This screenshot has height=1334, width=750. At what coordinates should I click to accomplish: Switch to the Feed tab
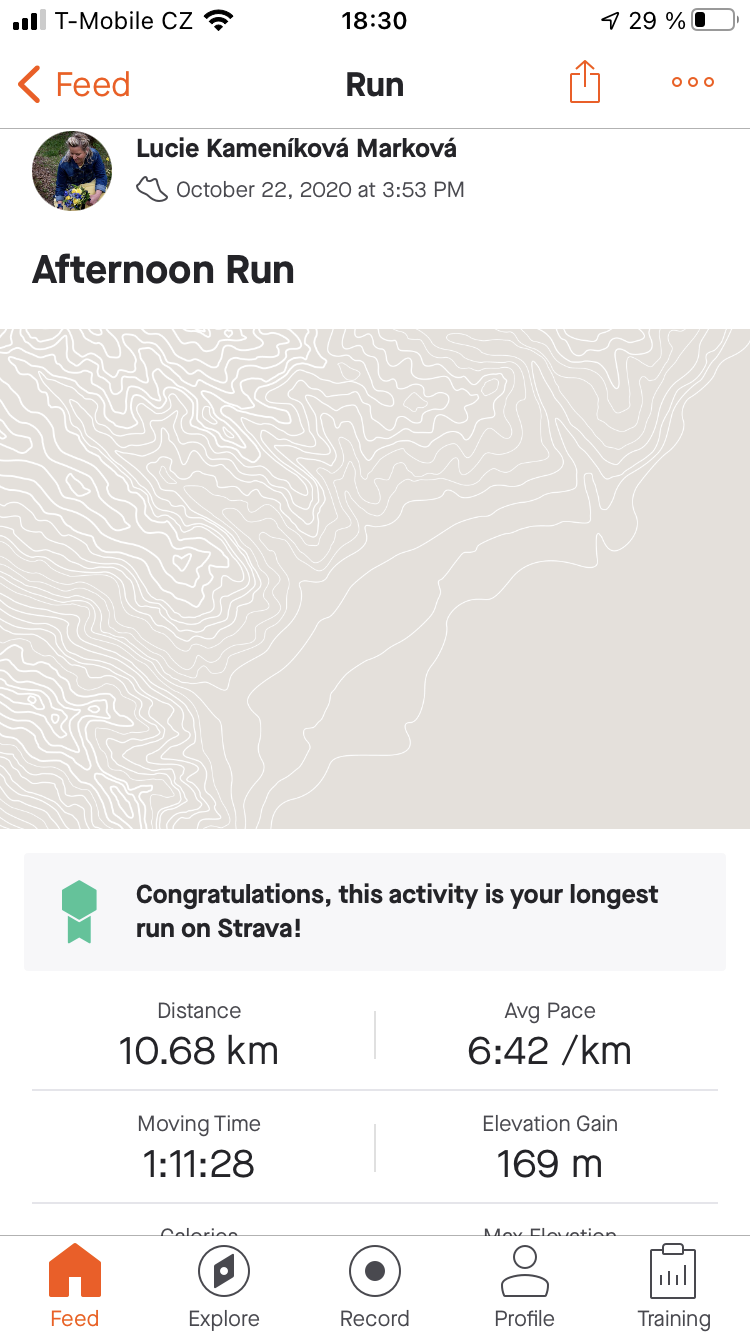(75, 1286)
